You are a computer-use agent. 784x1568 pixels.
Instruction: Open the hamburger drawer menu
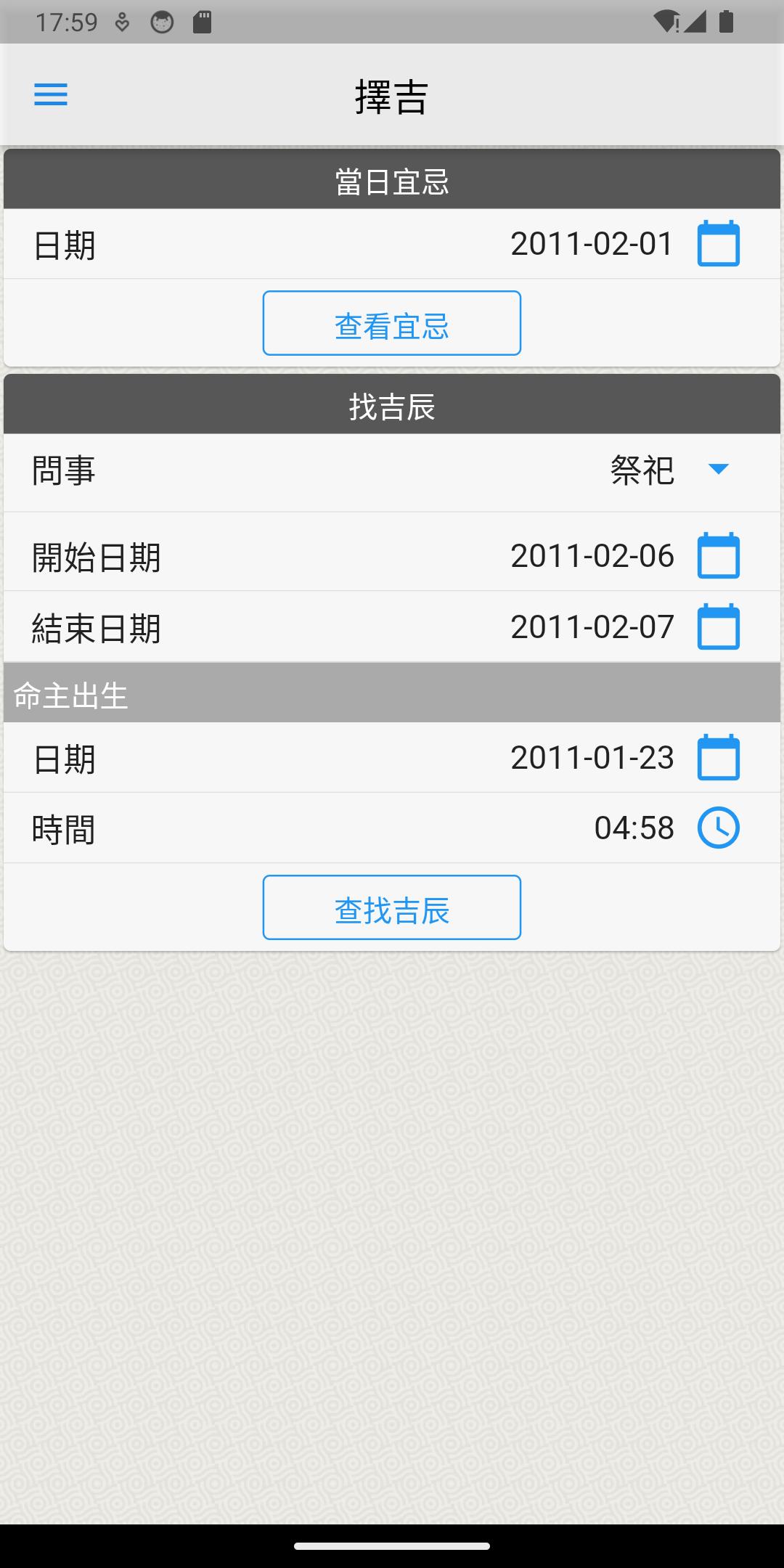(51, 95)
